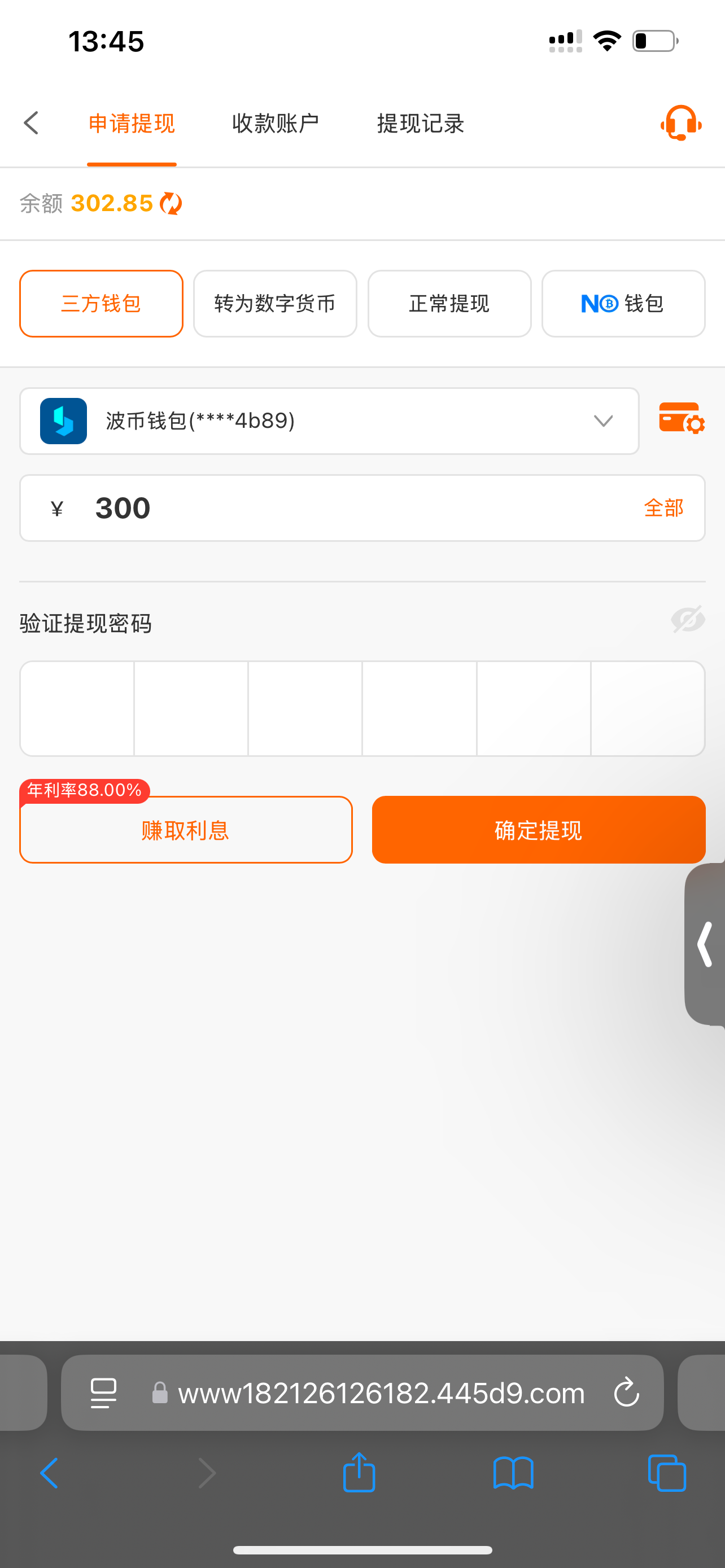This screenshot has height=1568, width=725.
Task: Focus the withdrawal password boxes
Action: pyautogui.click(x=77, y=708)
